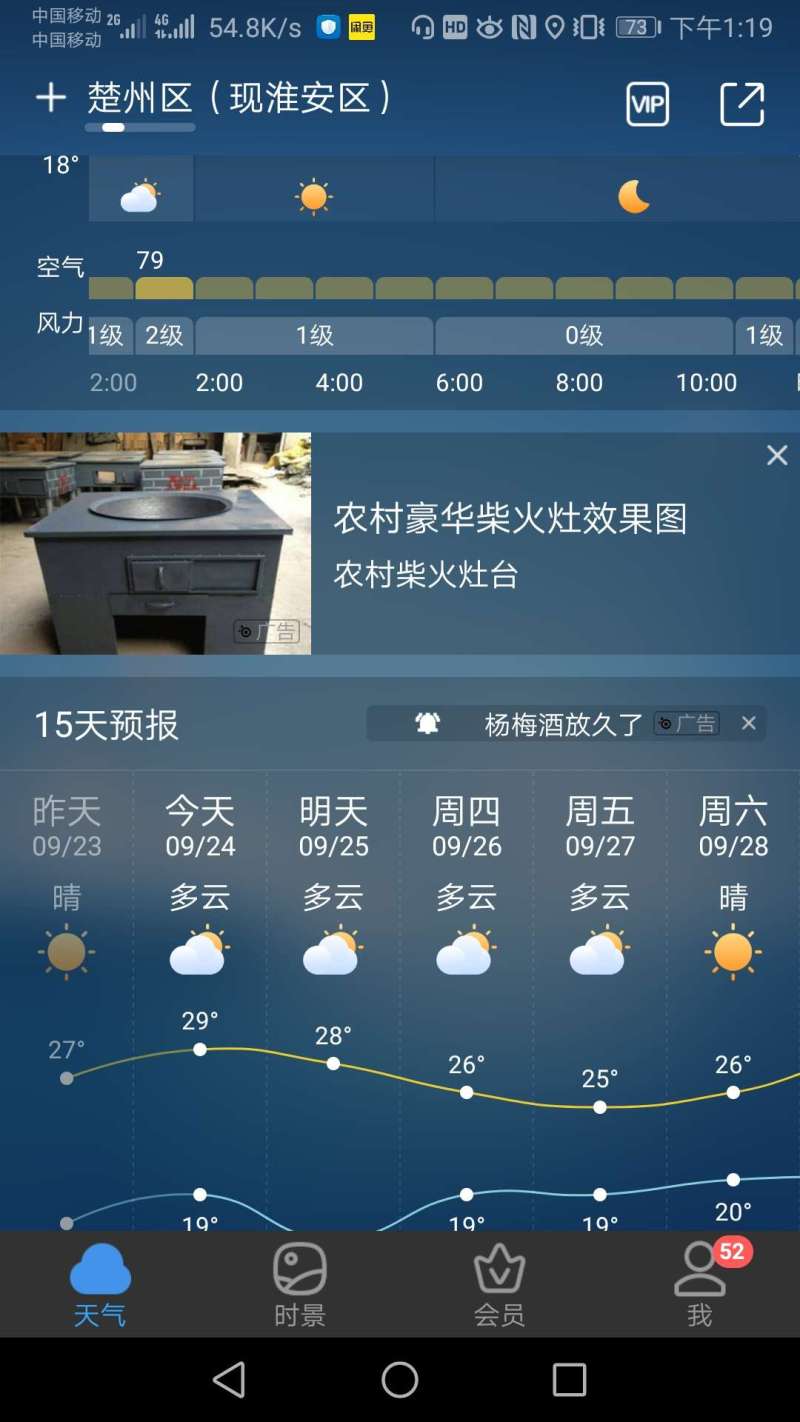Open the VIP membership icon
The image size is (800, 1422).
pos(647,104)
